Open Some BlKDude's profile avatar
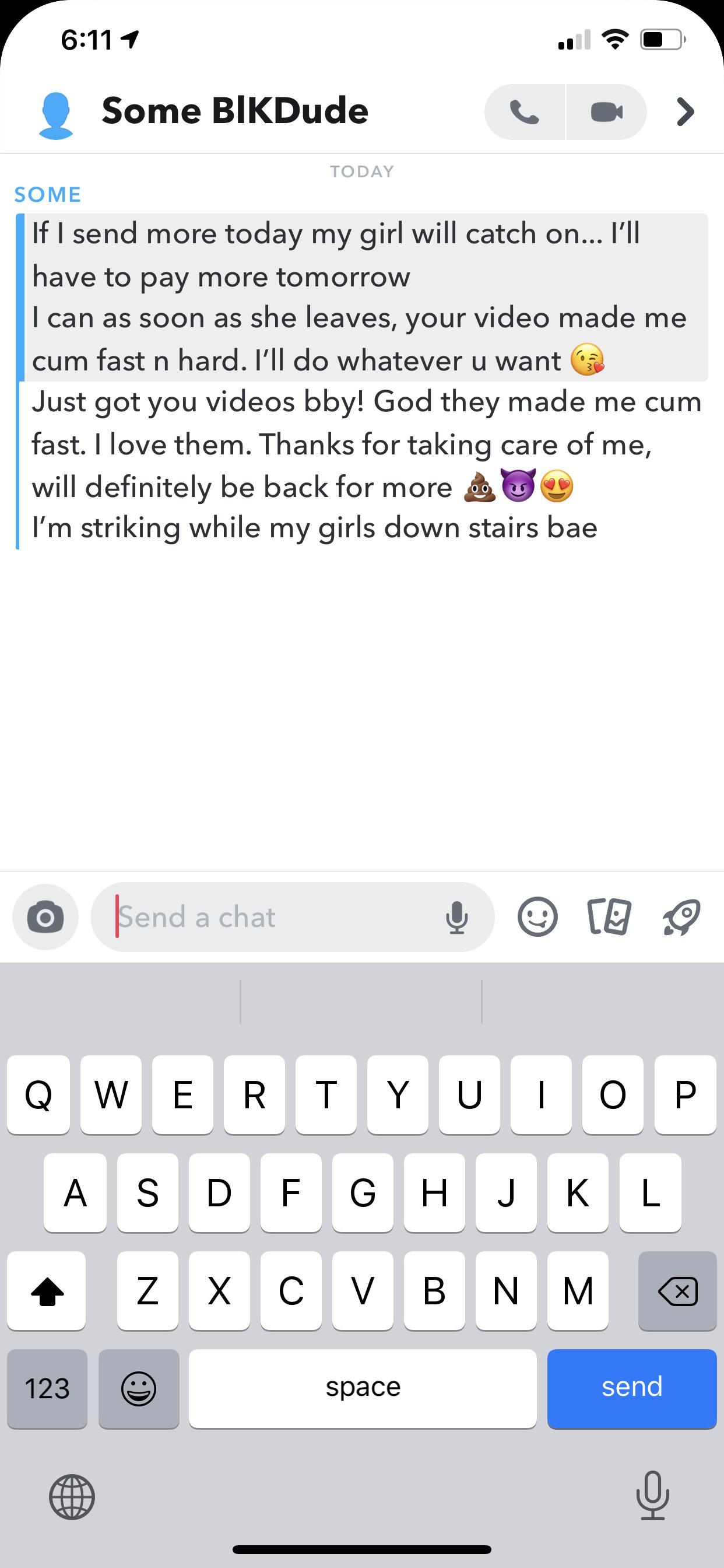Viewport: 724px width, 1568px height. point(55,114)
